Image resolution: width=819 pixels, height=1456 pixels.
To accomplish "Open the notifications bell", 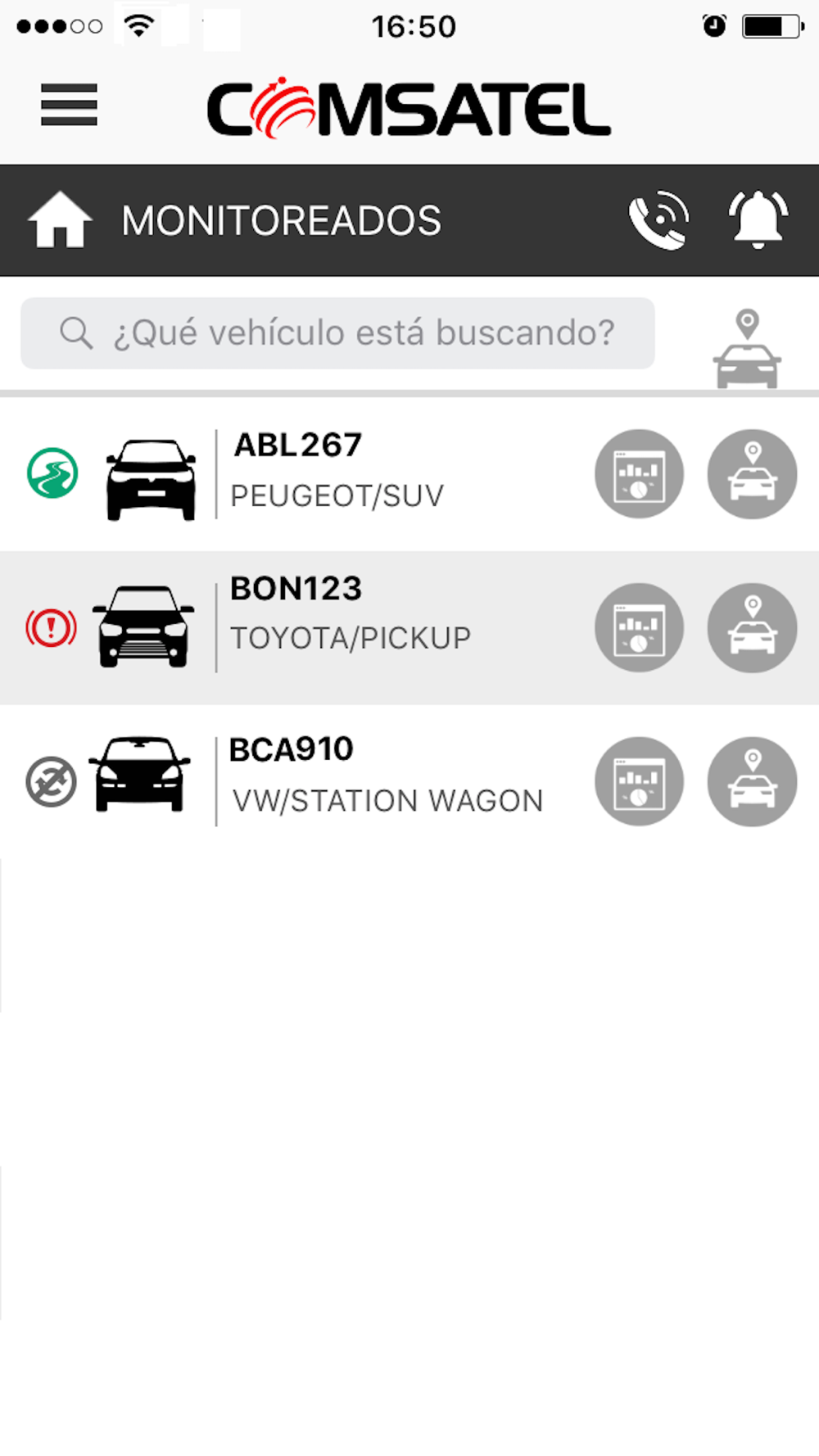I will point(758,219).
